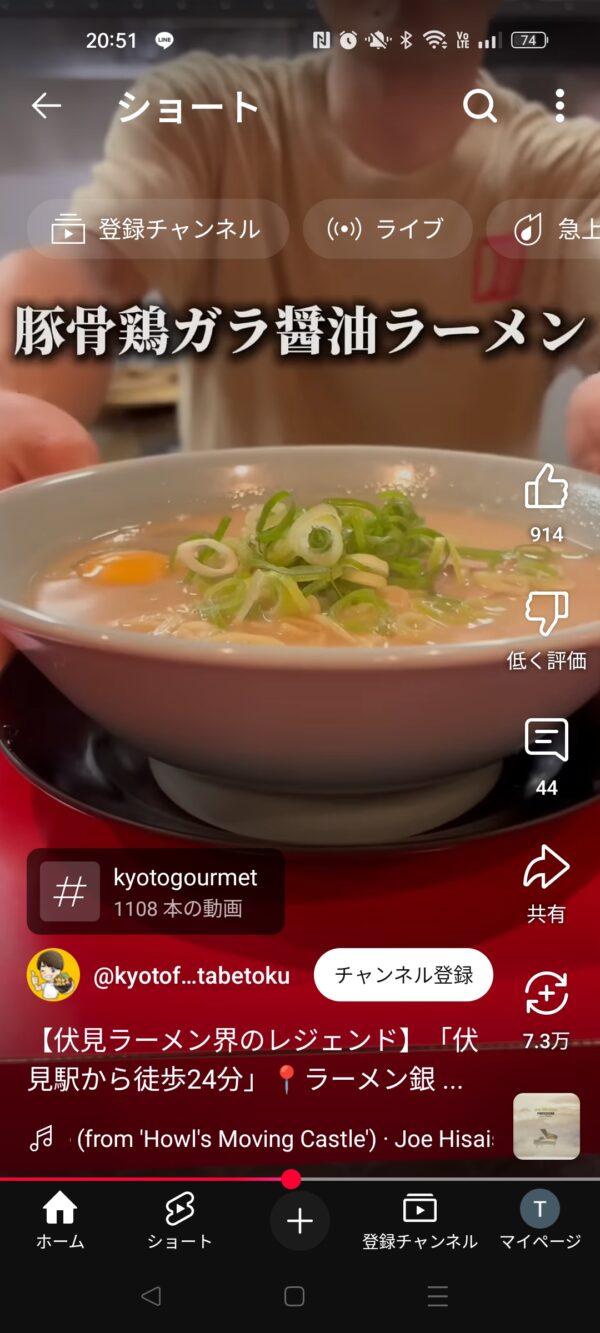
Task: Select the 登録チャンネル chip
Action: coord(157,229)
